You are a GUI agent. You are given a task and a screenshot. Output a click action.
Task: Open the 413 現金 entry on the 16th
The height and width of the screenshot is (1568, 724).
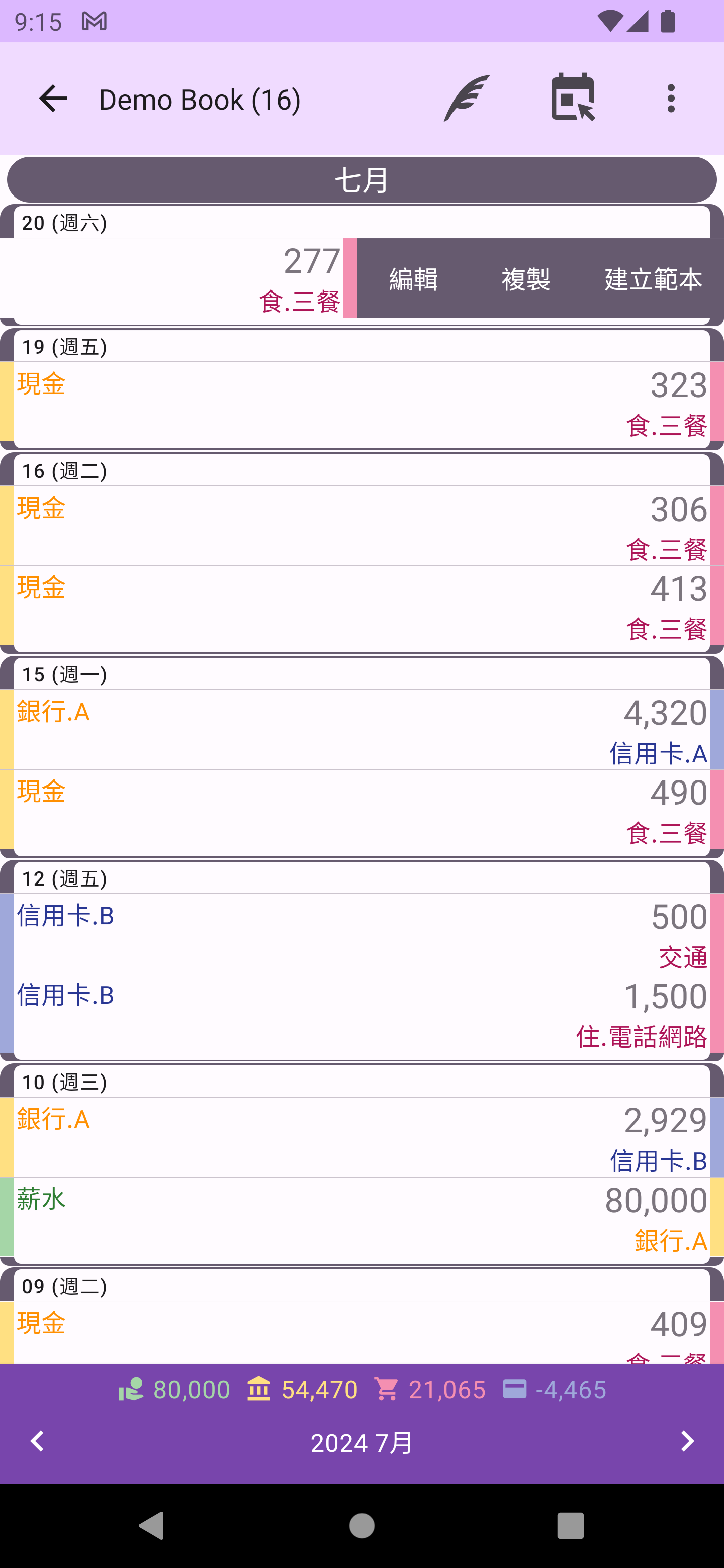(x=361, y=608)
